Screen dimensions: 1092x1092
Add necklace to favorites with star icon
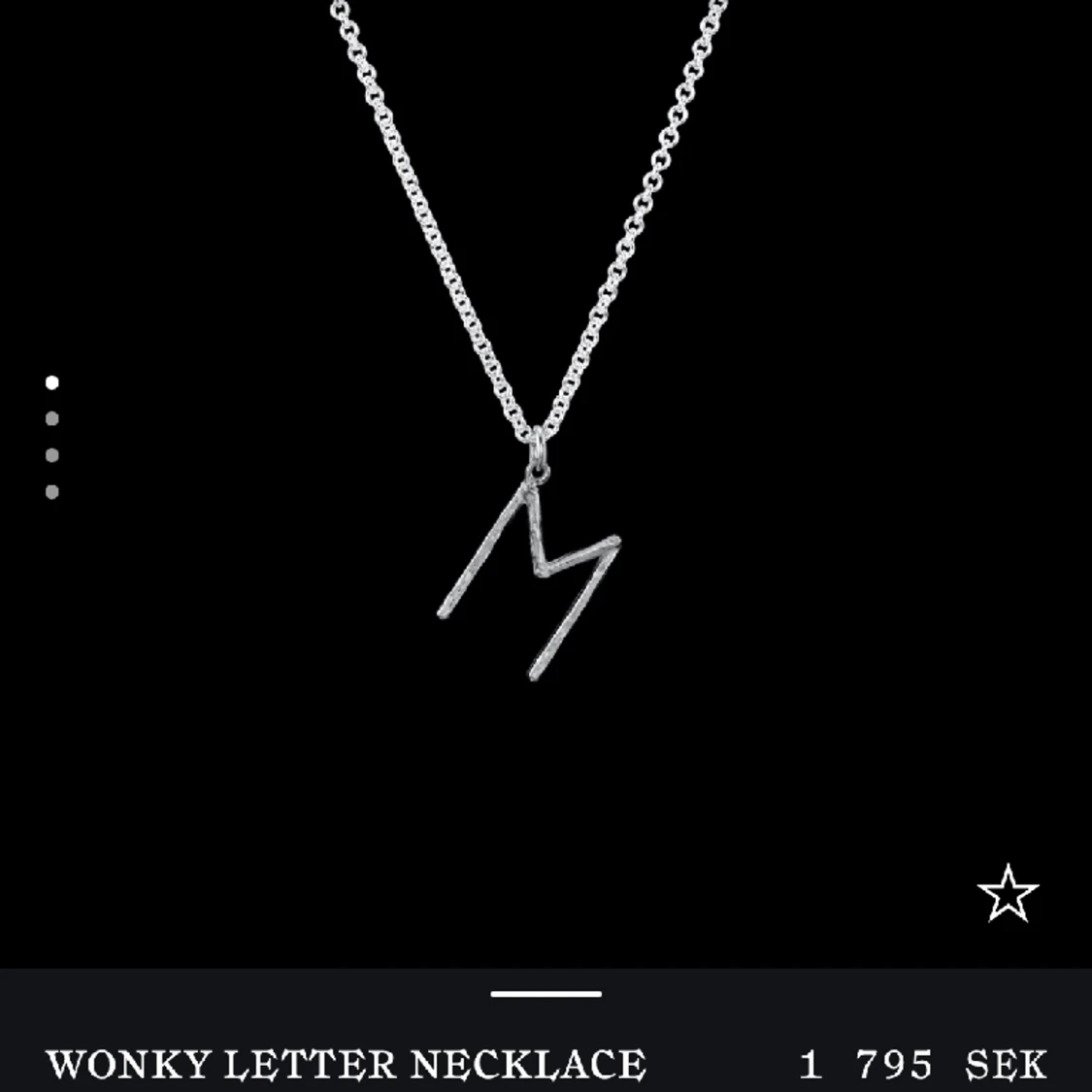(x=1008, y=894)
